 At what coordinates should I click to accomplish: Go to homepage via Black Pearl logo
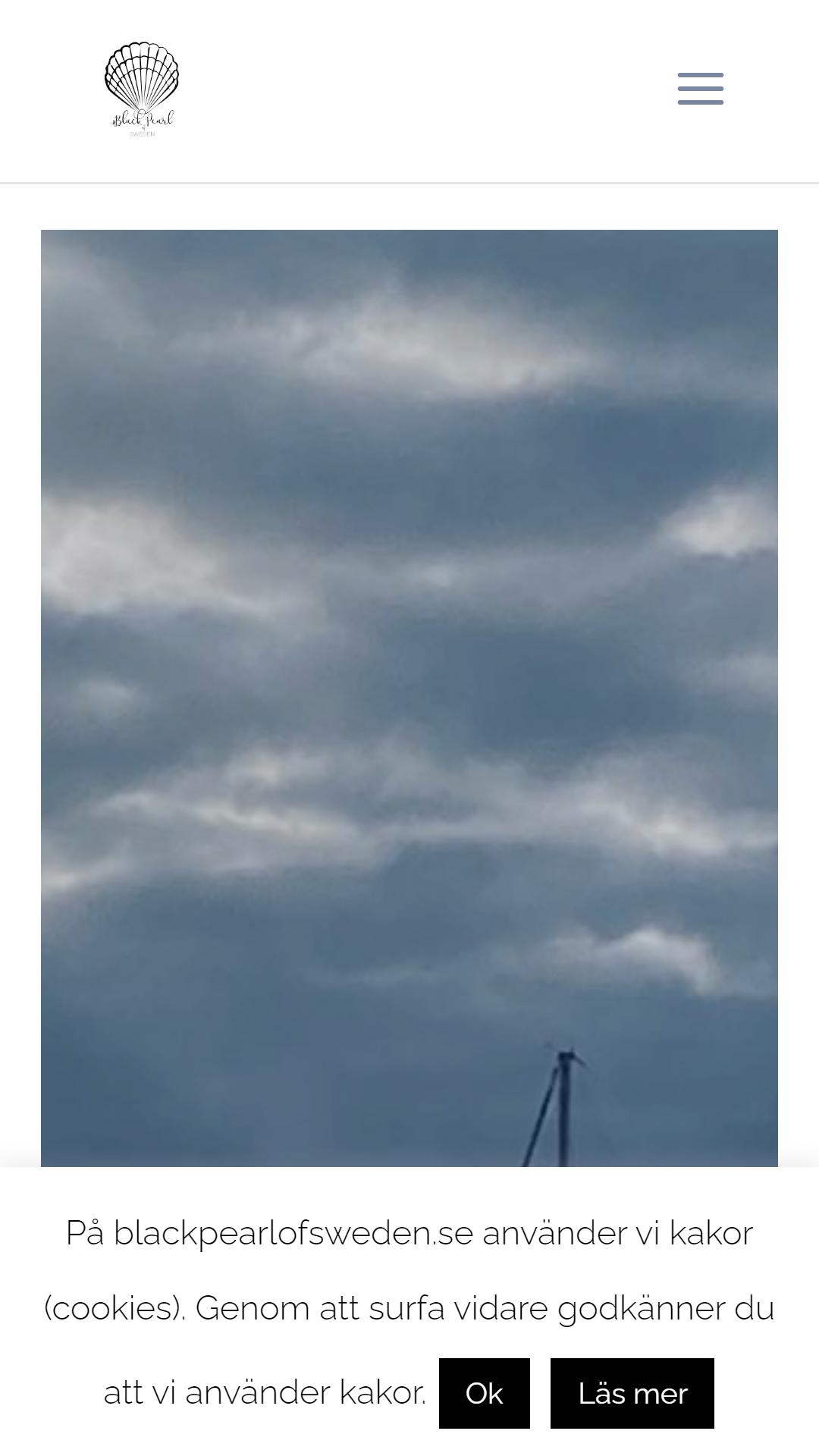pyautogui.click(x=142, y=90)
